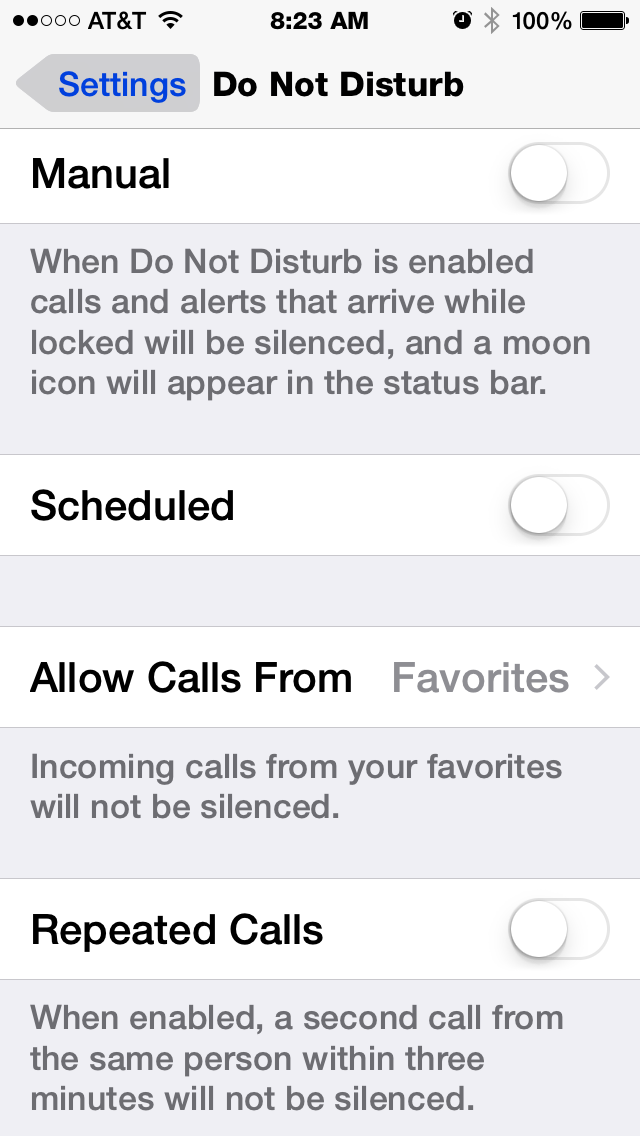Viewport: 640px width, 1136px height.
Task: Open Allow Calls From options
Action: 320,677
